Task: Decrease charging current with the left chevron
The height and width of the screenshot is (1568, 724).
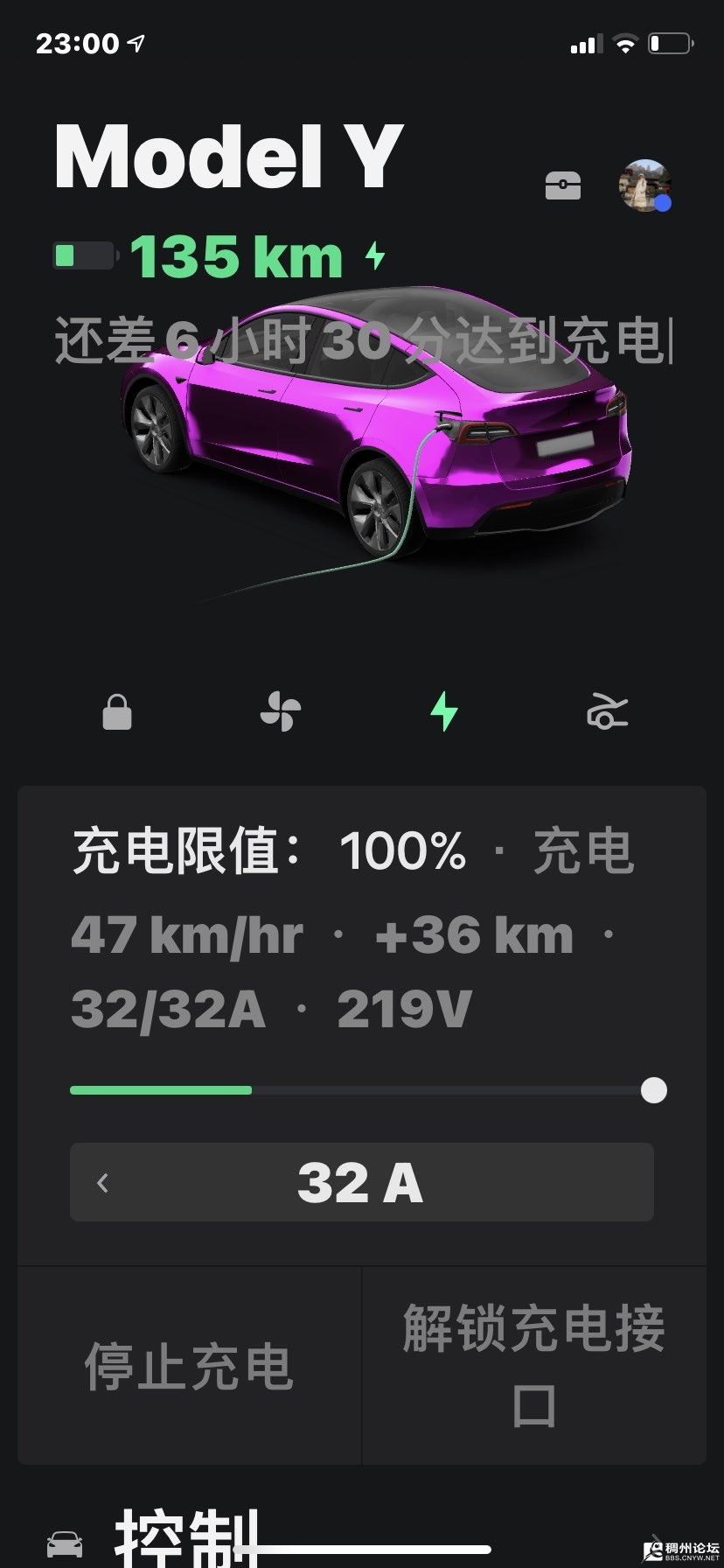Action: pyautogui.click(x=103, y=1183)
